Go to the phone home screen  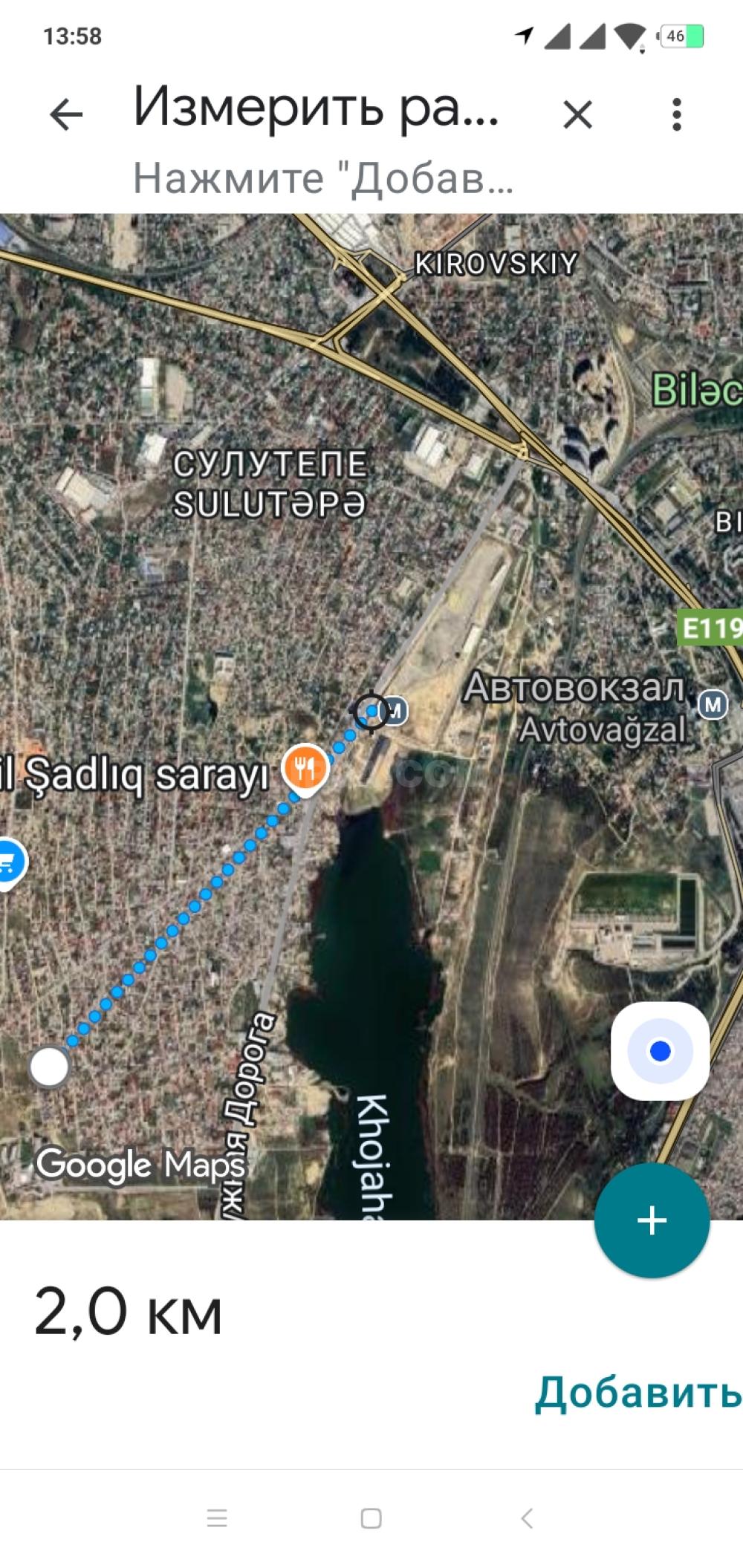click(x=371, y=1518)
